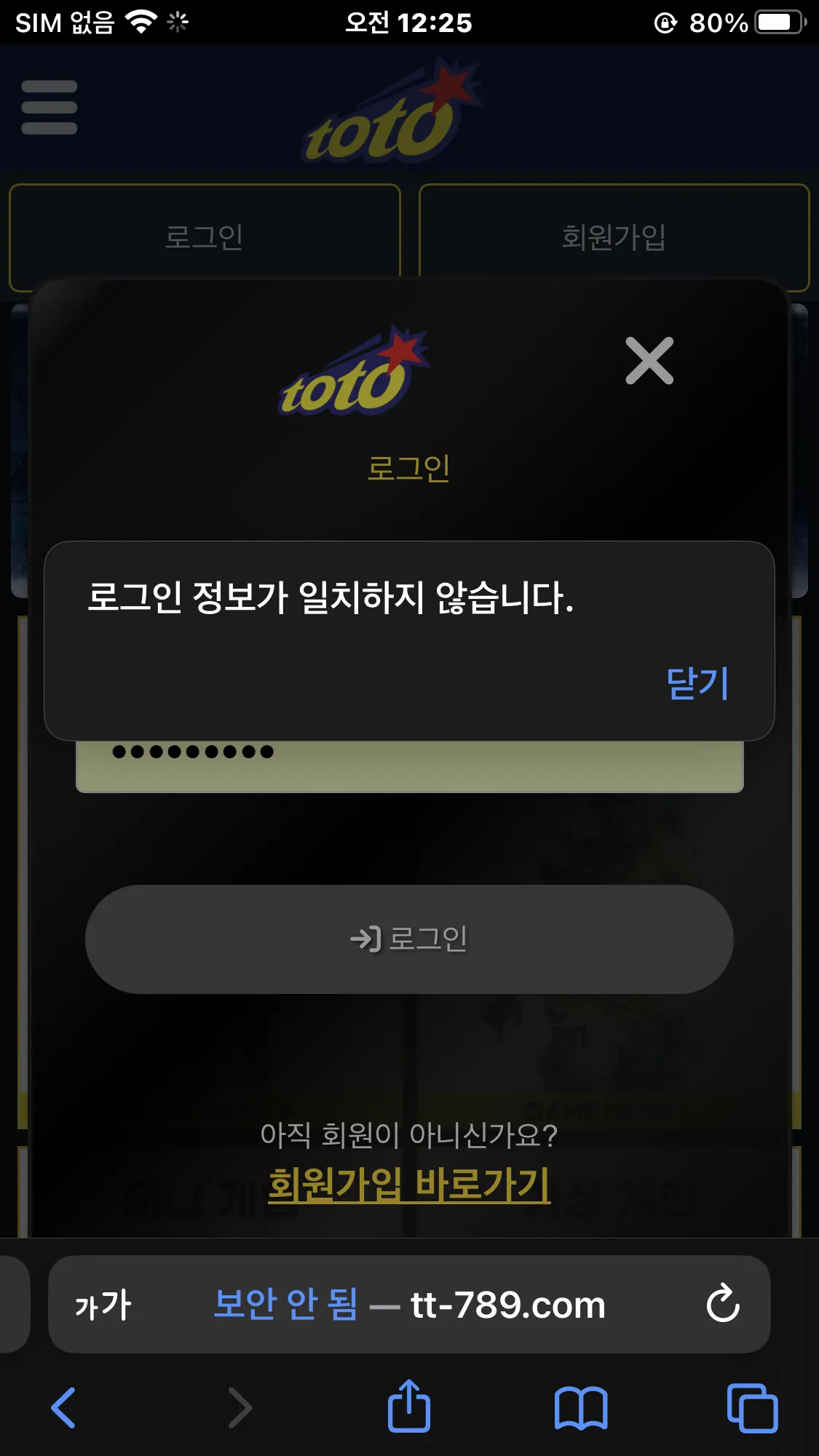Open Safari bookmarks

click(580, 1408)
